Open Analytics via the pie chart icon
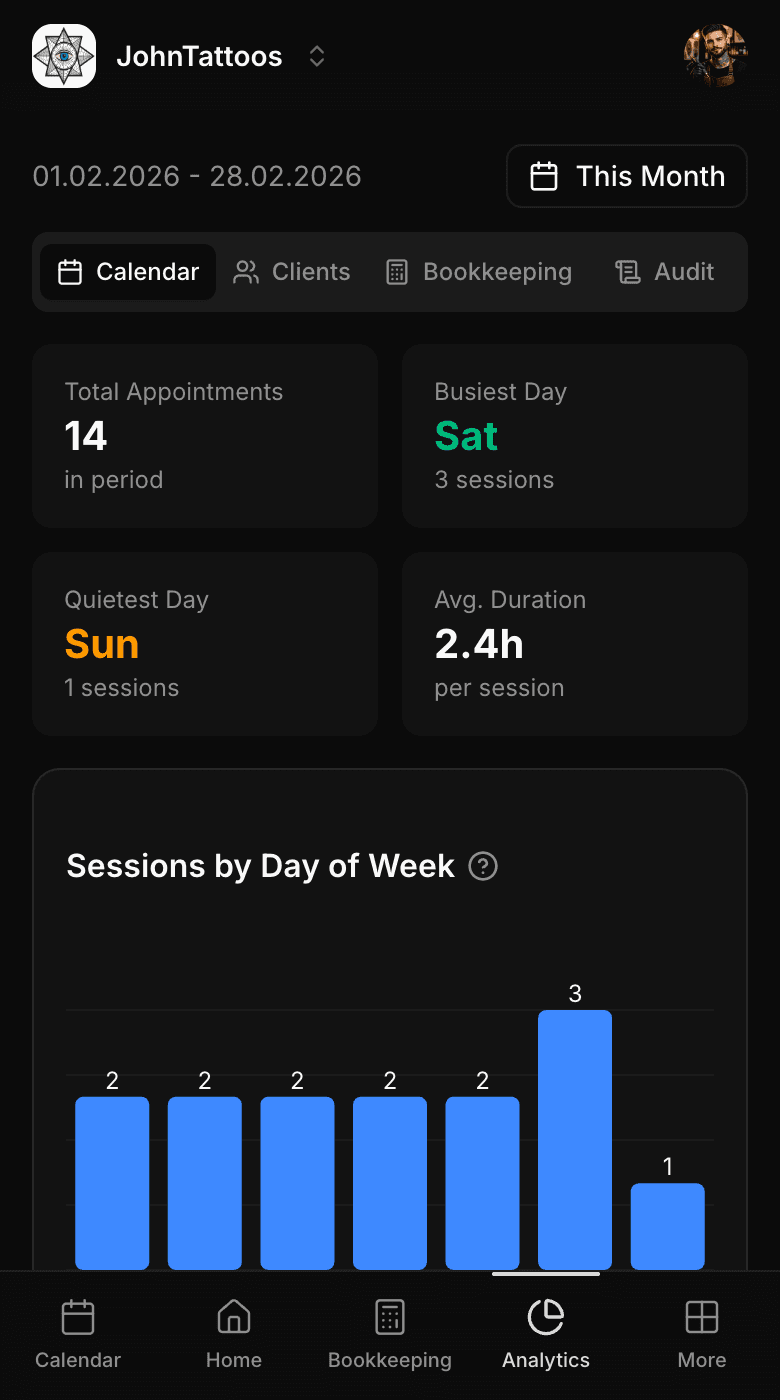 (545, 1318)
